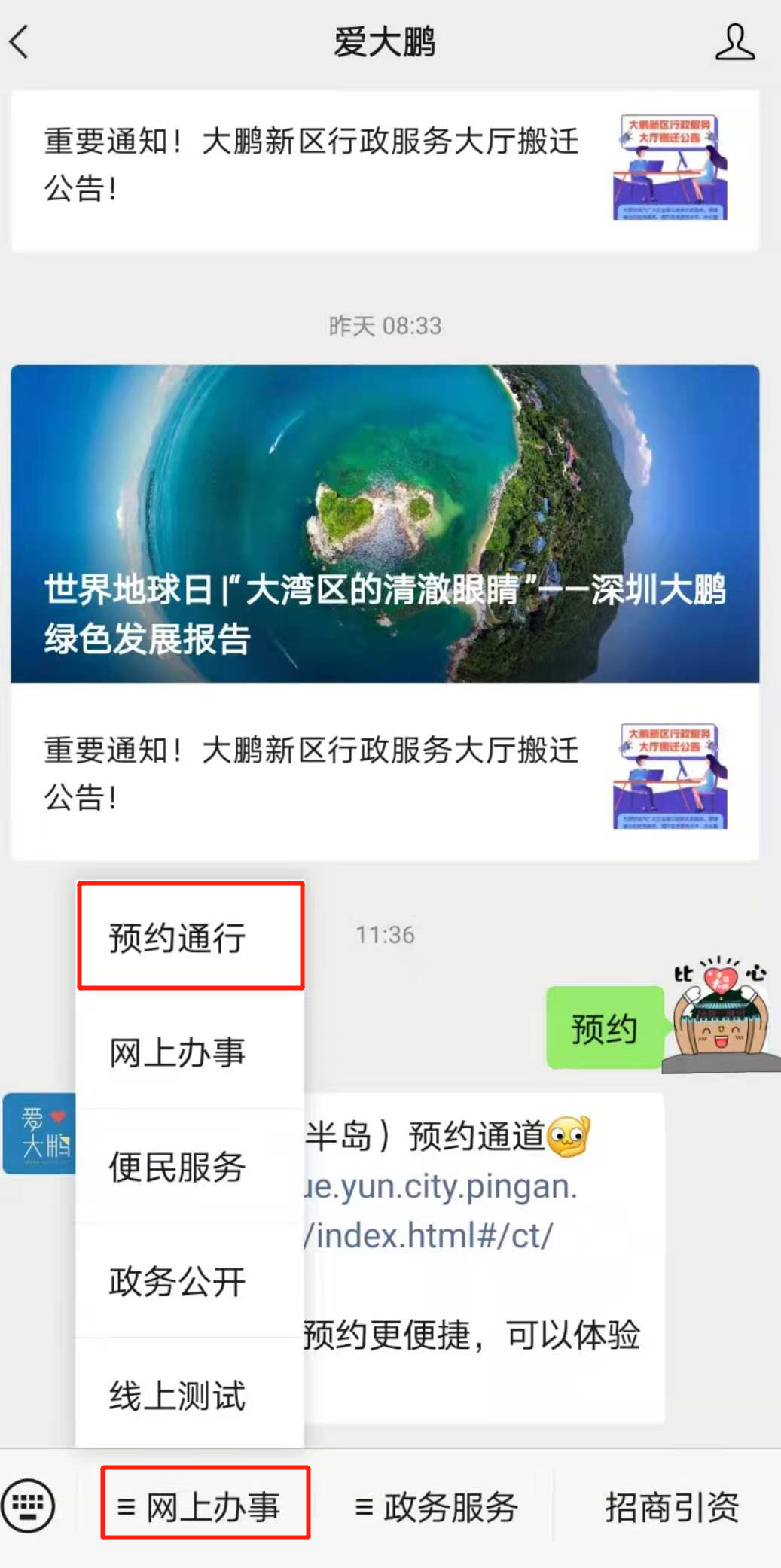Viewport: 781px width, 1568px height.
Task: Switch to keyboard input mode
Action: tap(29, 1506)
